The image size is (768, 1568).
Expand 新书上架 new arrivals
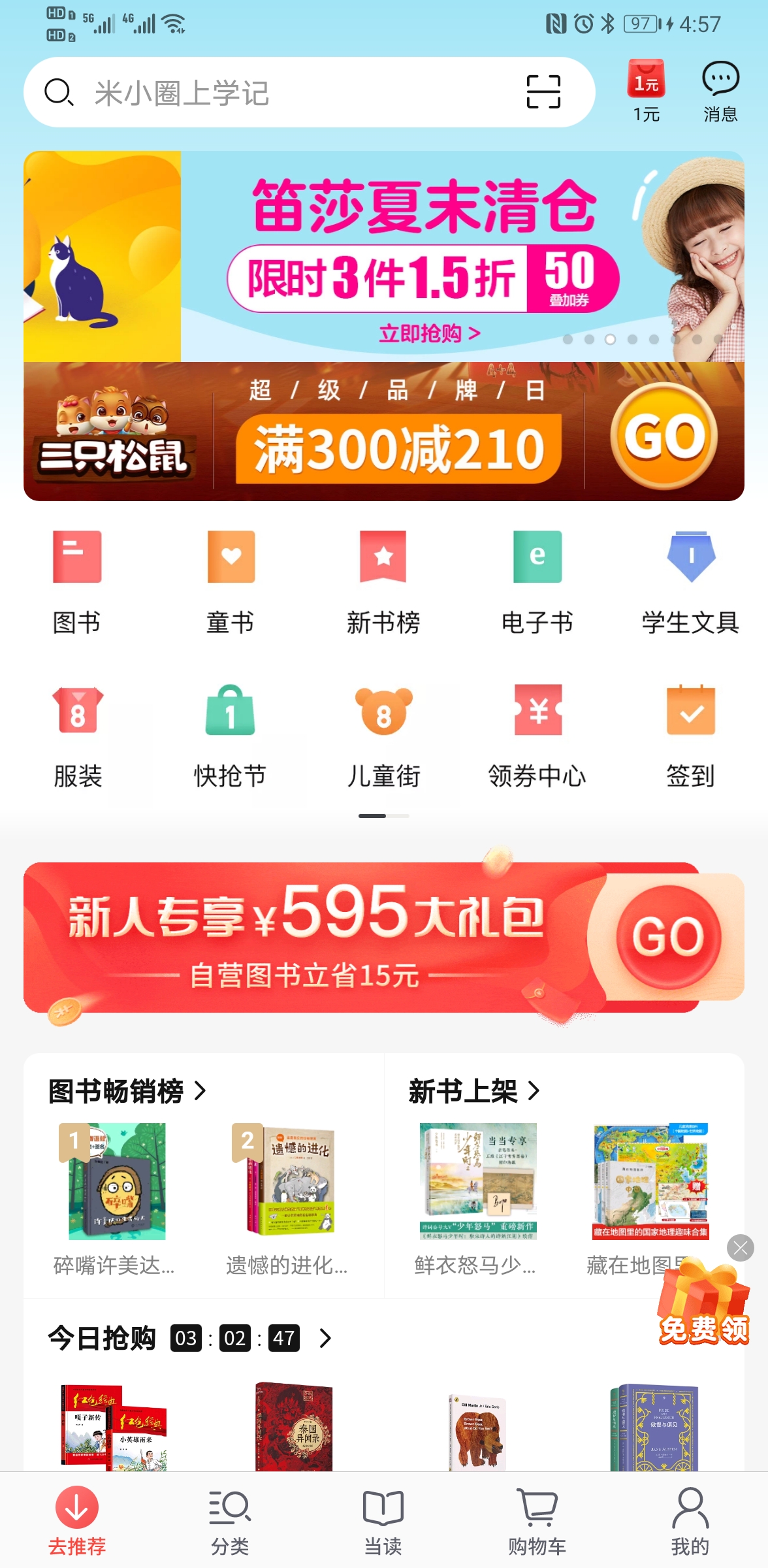474,1090
